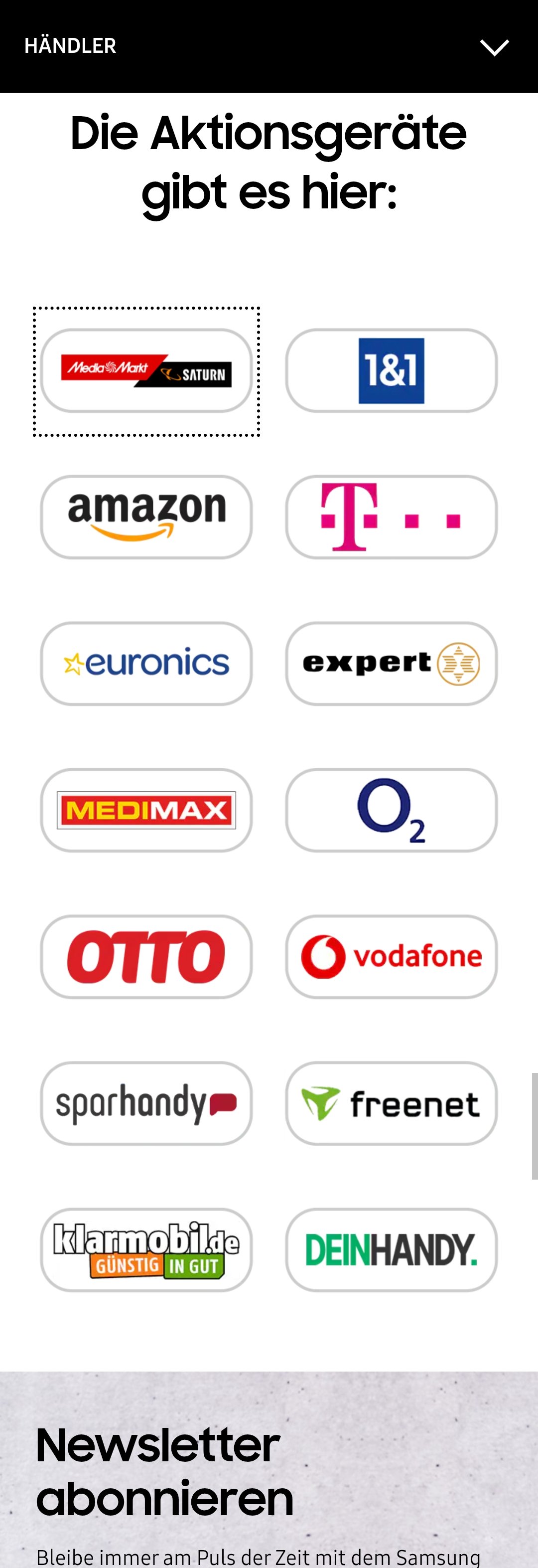Select the Vodafone retailer tile
538x1568 pixels.
point(391,957)
